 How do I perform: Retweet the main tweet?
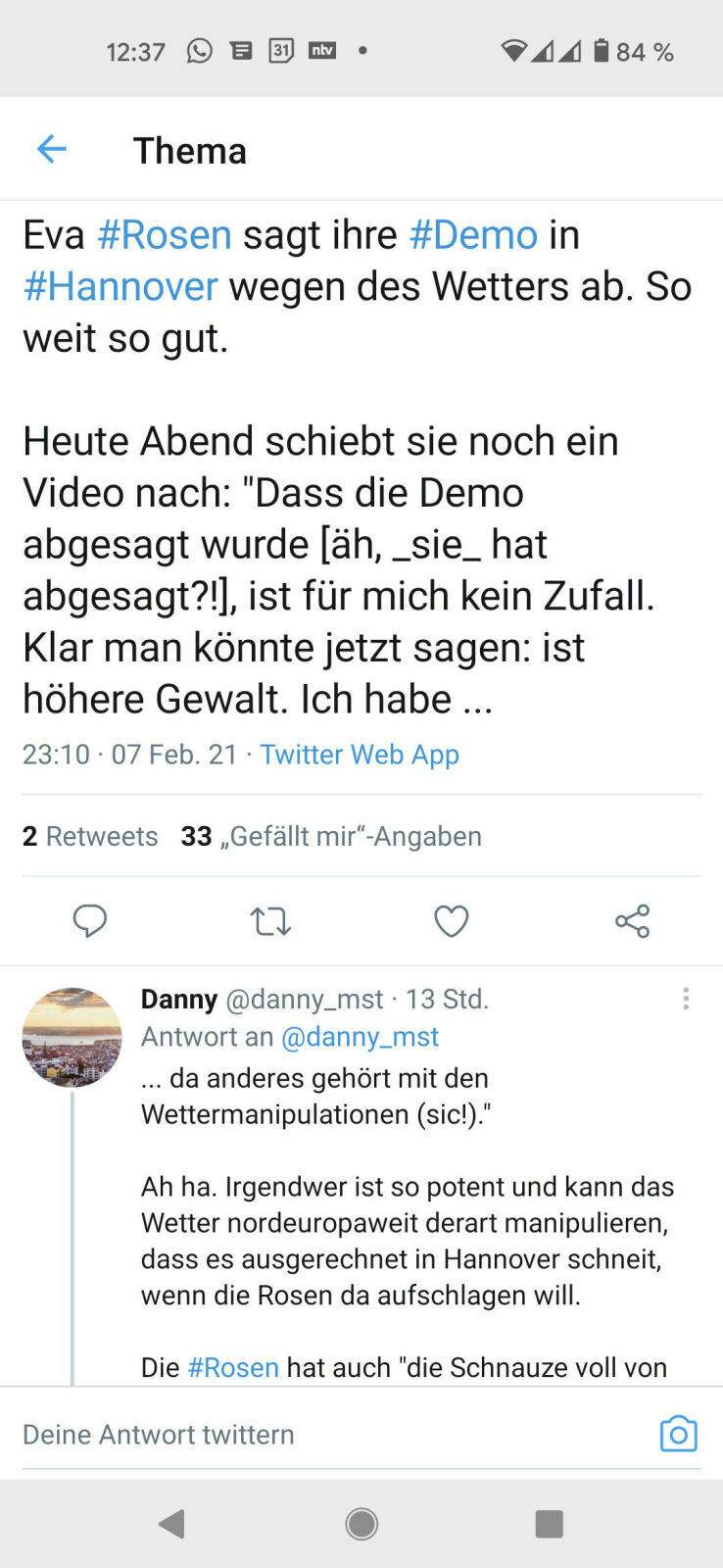(270, 921)
